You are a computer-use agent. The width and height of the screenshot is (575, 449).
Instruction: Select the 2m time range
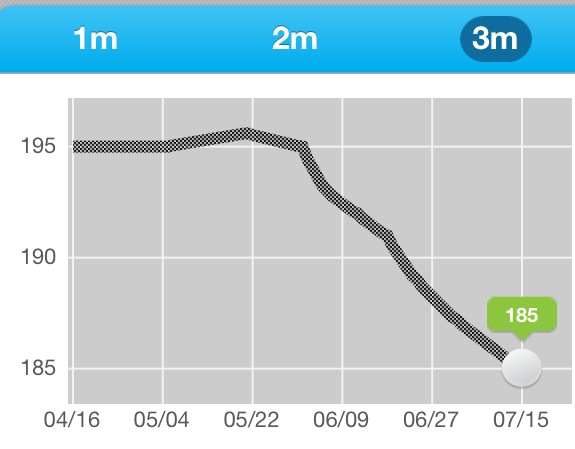pos(295,39)
